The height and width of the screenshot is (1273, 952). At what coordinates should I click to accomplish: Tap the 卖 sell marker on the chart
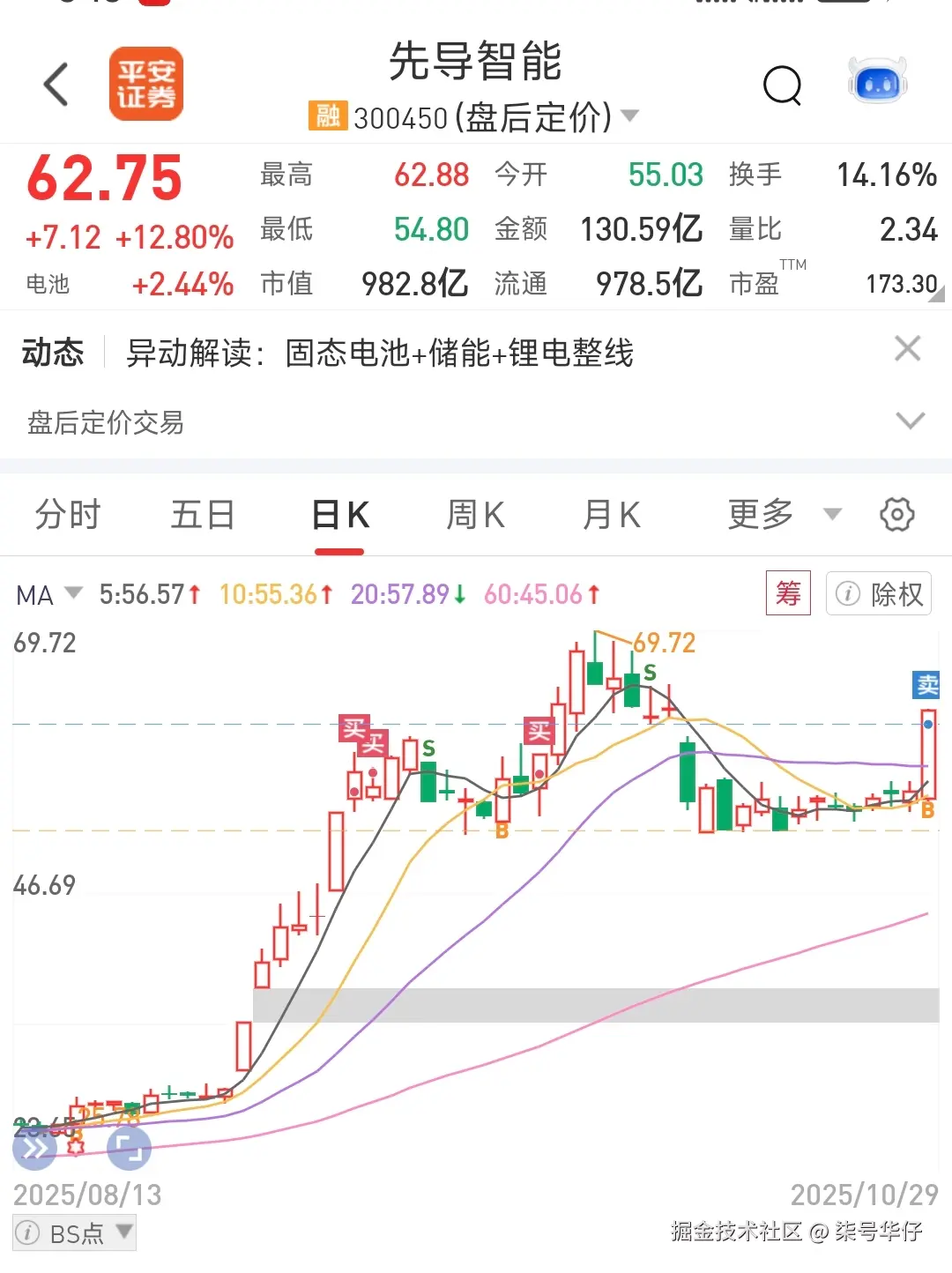coord(926,687)
